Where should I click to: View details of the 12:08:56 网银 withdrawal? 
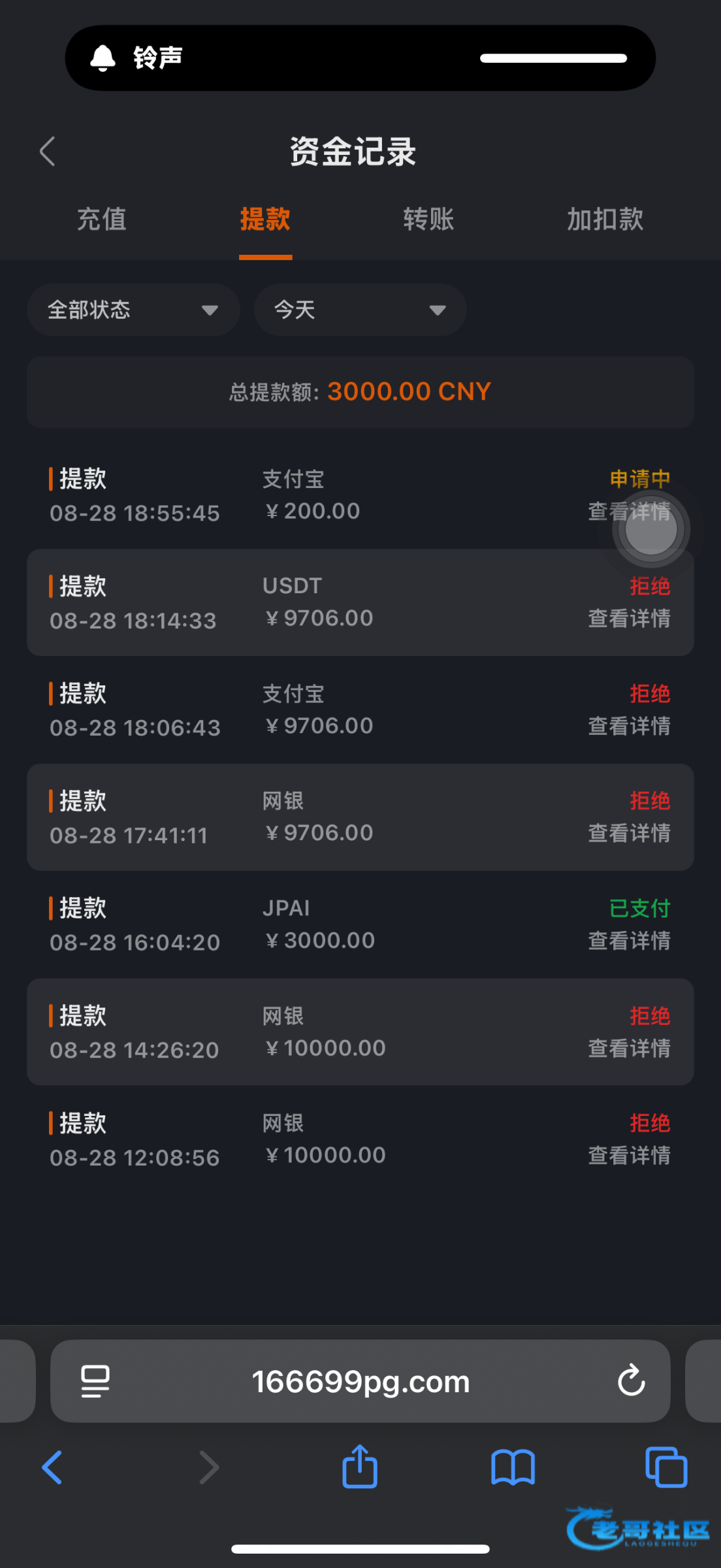(x=629, y=1155)
